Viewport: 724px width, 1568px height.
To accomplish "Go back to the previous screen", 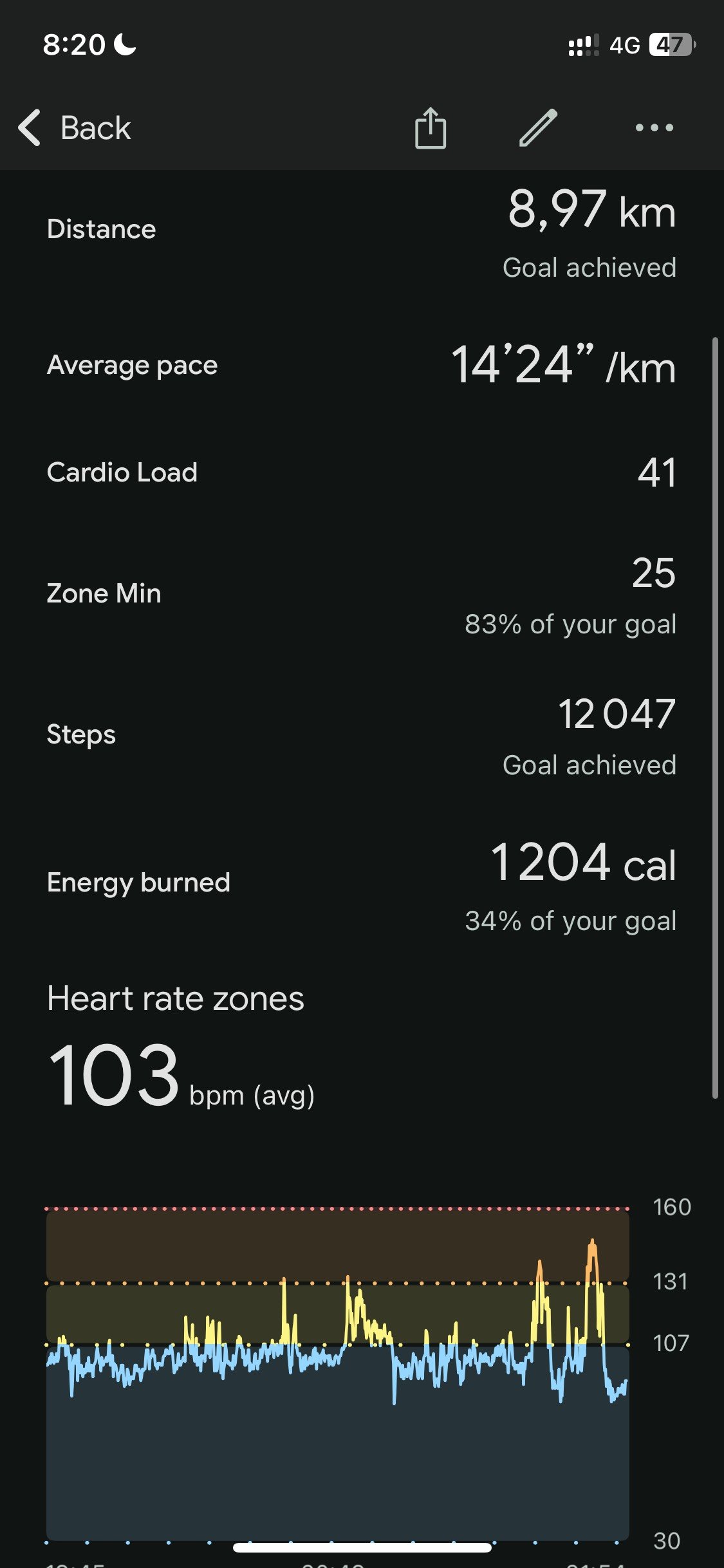I will point(75,127).
